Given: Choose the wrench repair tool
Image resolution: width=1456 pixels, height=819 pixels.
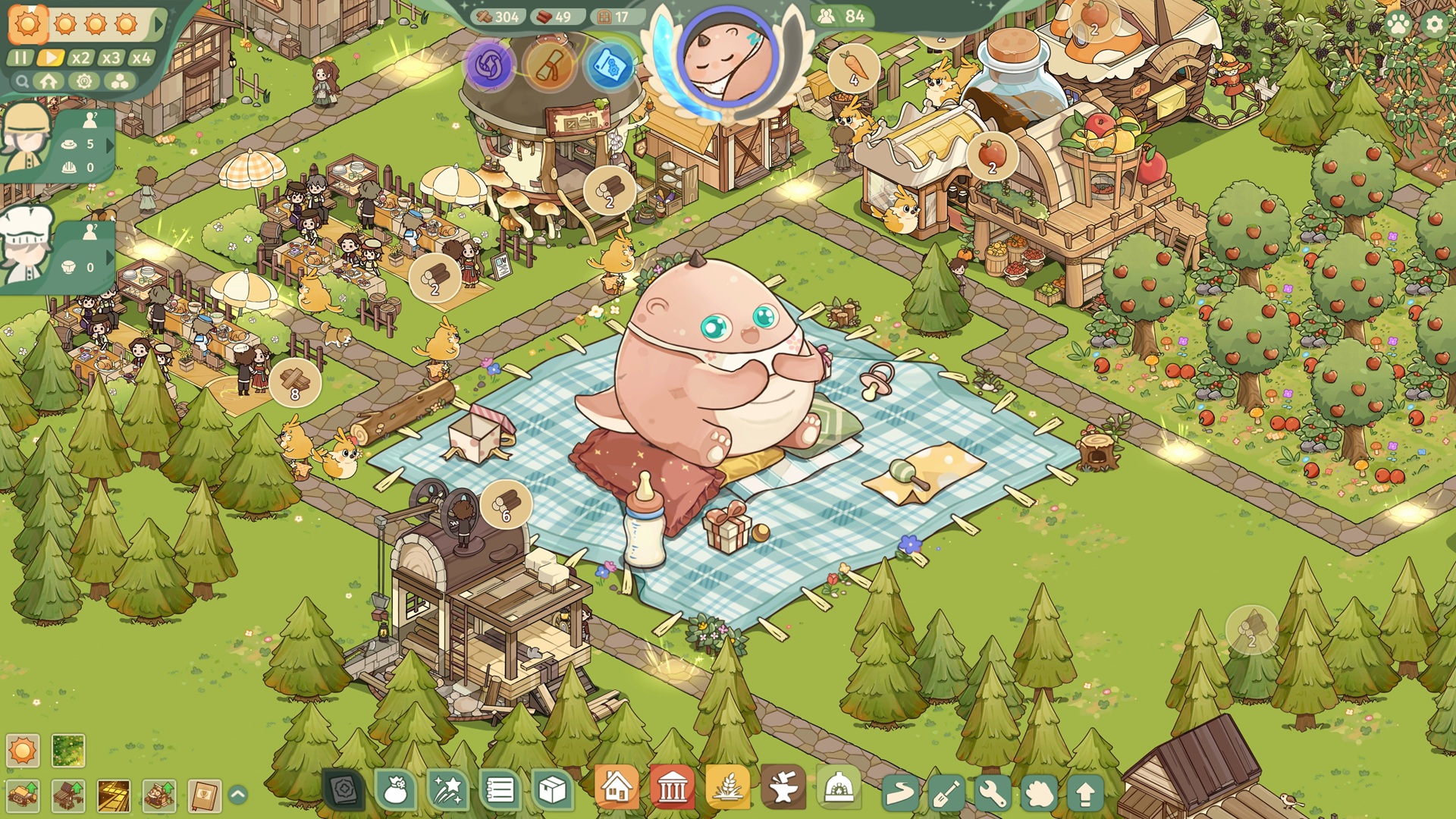Looking at the screenshot, I should (992, 793).
